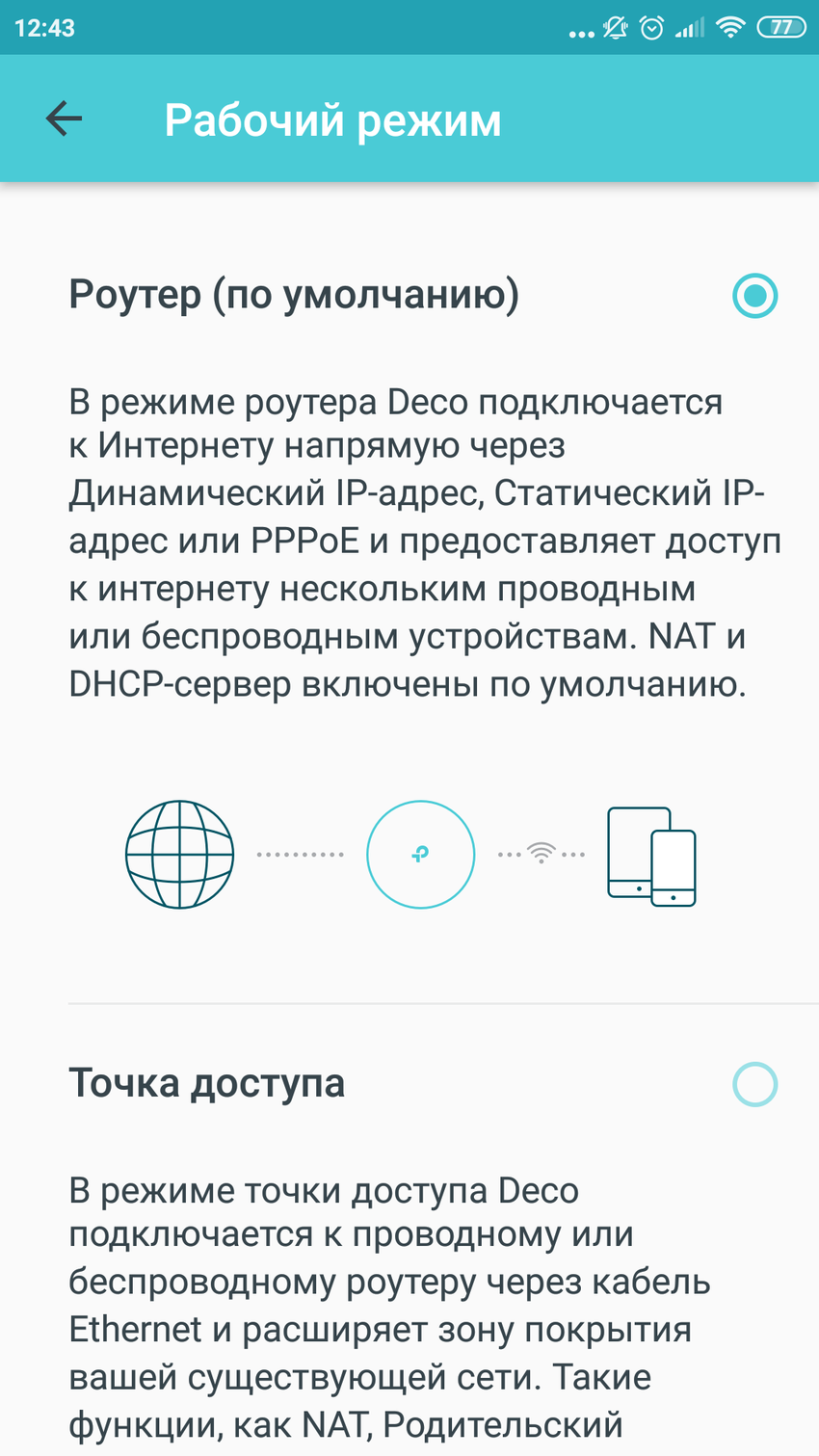This screenshot has height=1456, width=819.
Task: Select Роутер (по умолчанию) mode
Action: (x=754, y=296)
